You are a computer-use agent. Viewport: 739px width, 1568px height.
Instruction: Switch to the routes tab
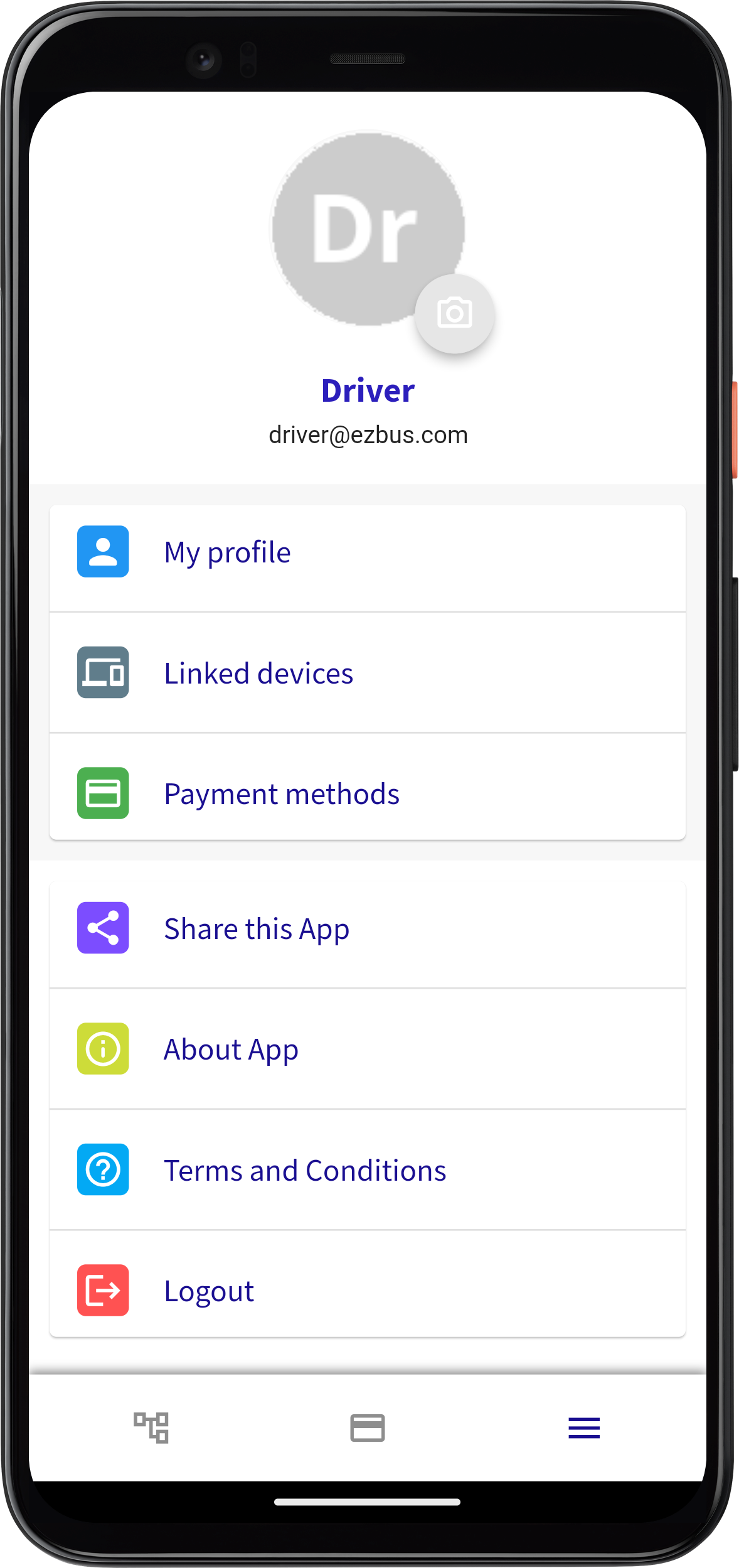click(151, 1428)
